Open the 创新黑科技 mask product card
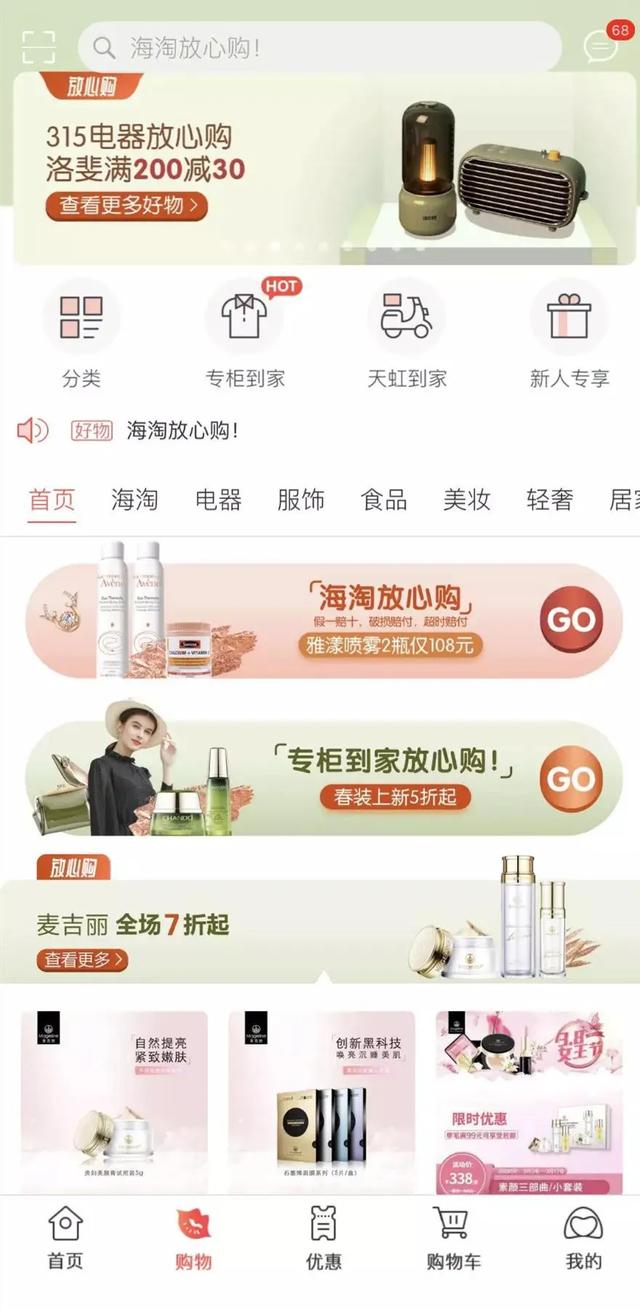 (321, 1100)
